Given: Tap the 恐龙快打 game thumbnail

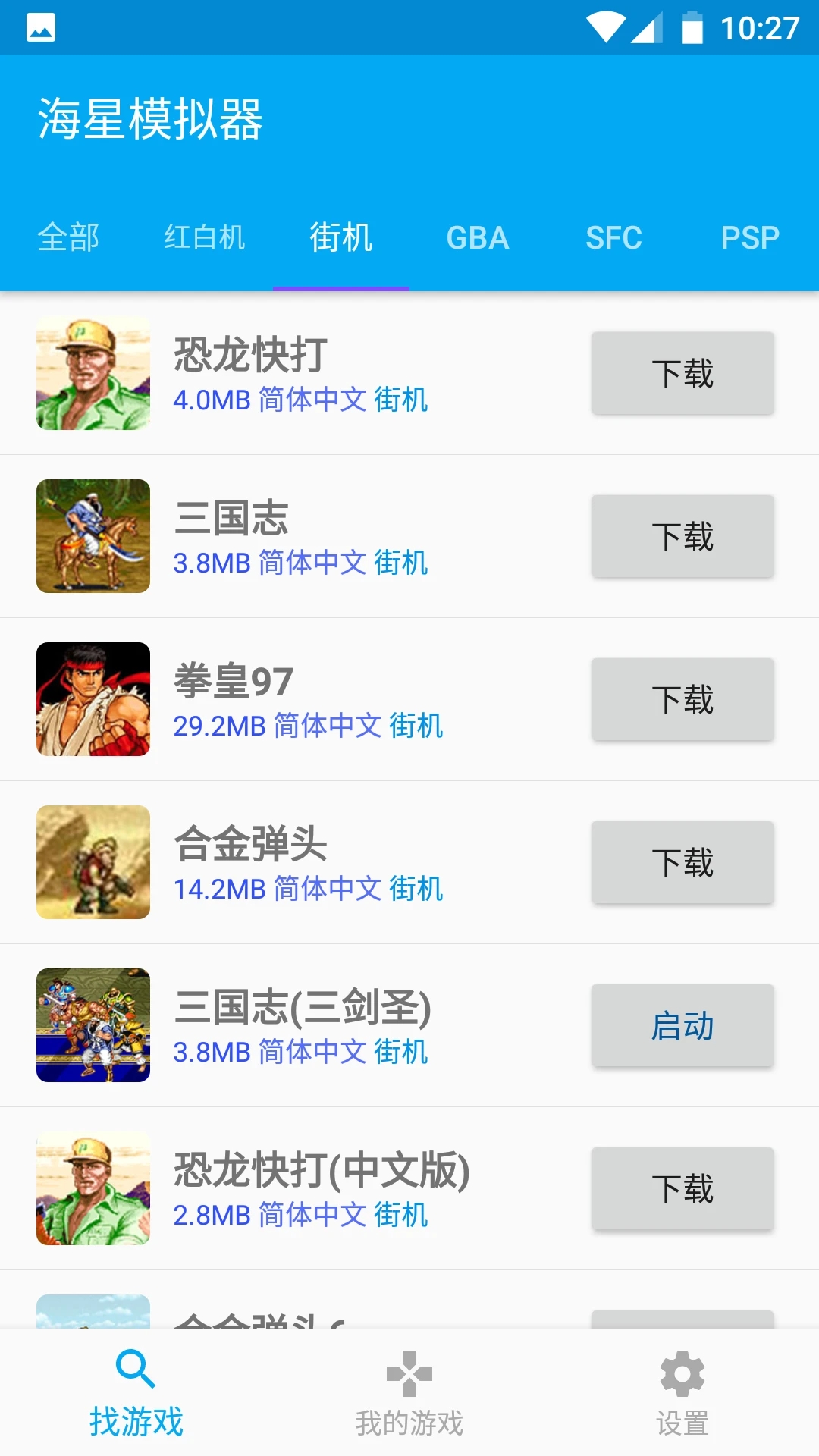Looking at the screenshot, I should pyautogui.click(x=93, y=373).
